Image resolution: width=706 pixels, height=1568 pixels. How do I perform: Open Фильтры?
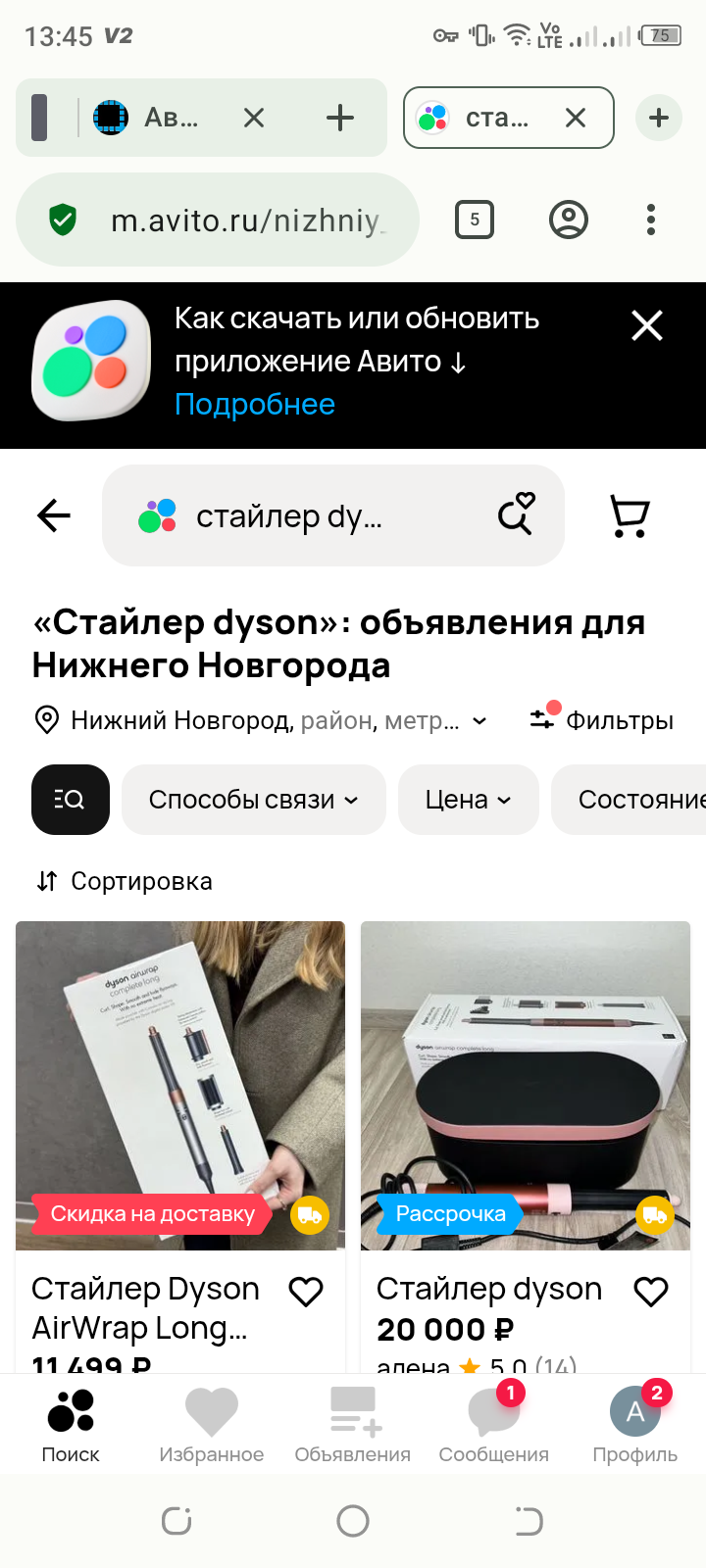point(602,720)
